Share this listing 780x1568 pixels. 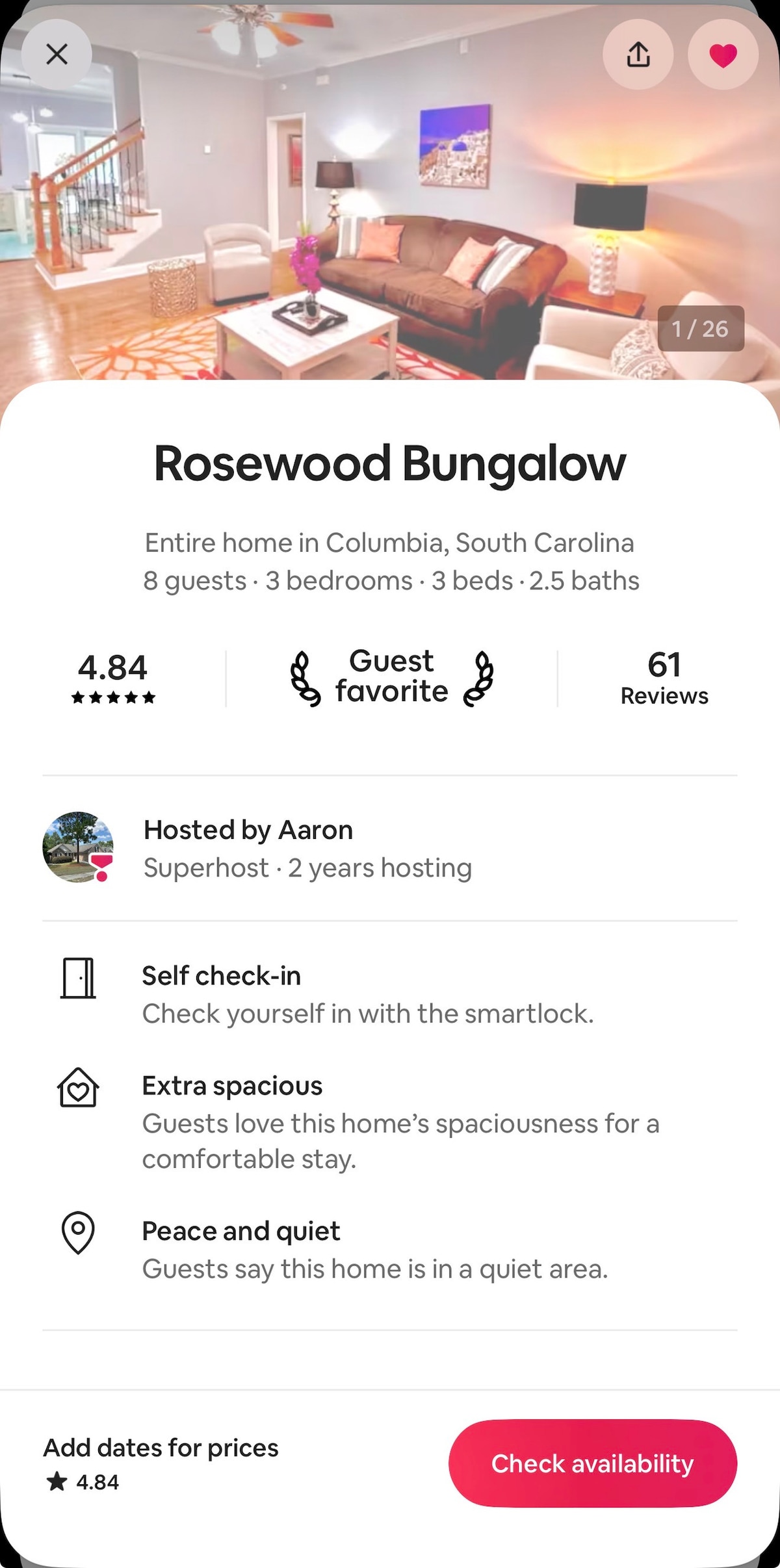coord(638,55)
